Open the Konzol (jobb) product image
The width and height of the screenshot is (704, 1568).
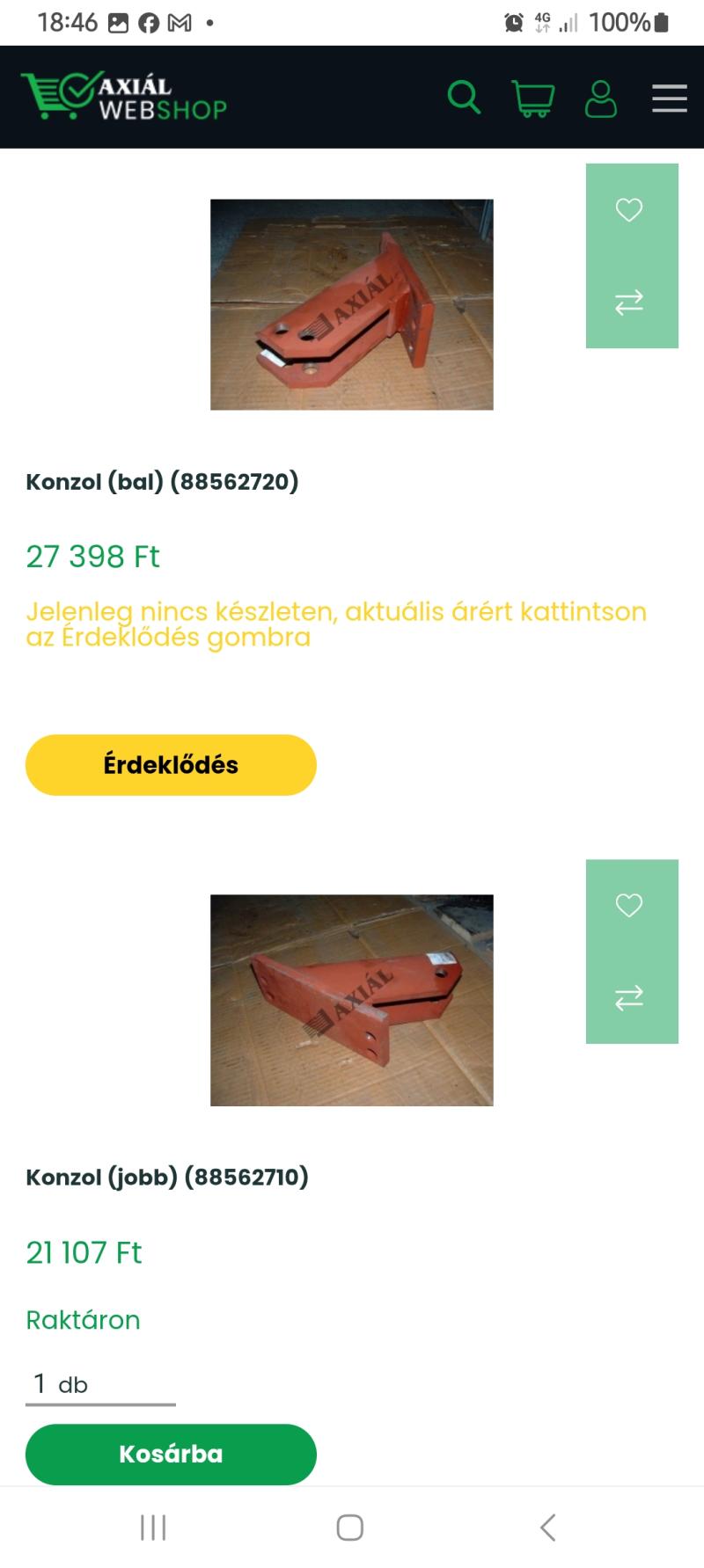coord(351,1000)
